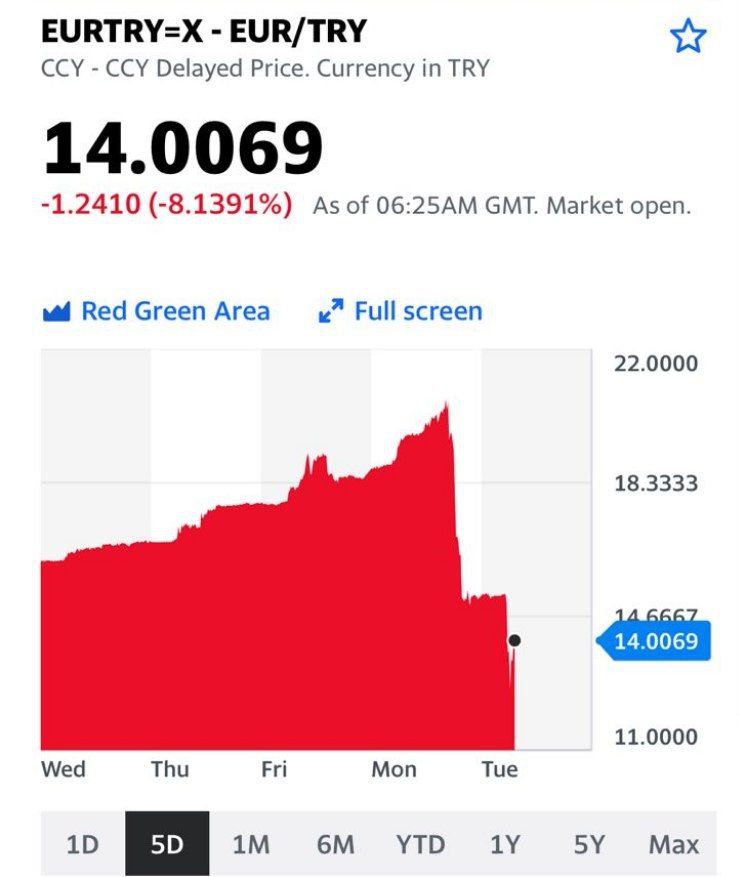Viewport: 739px width, 877px height.
Task: Switch chart range to 1D
Action: click(x=82, y=844)
